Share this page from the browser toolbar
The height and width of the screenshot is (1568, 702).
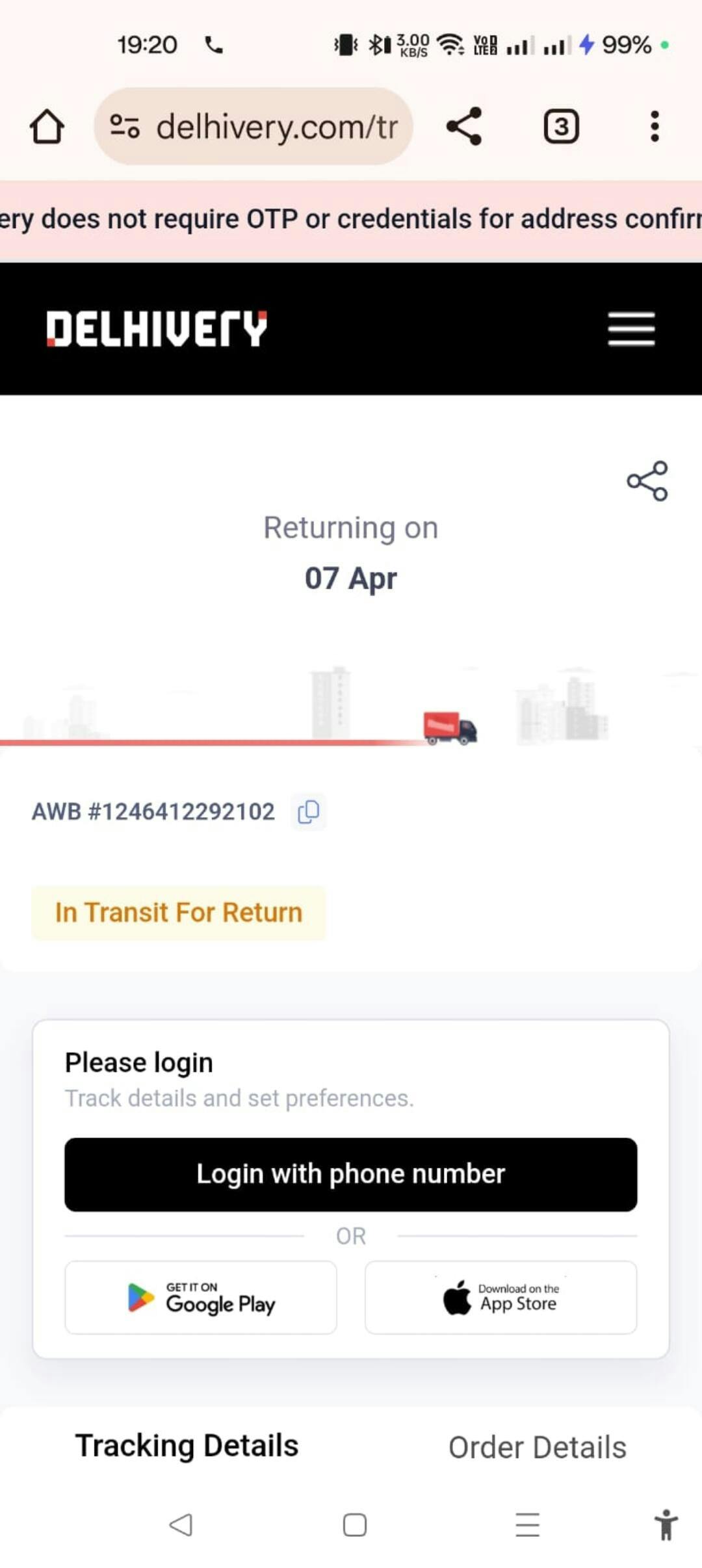tap(464, 126)
